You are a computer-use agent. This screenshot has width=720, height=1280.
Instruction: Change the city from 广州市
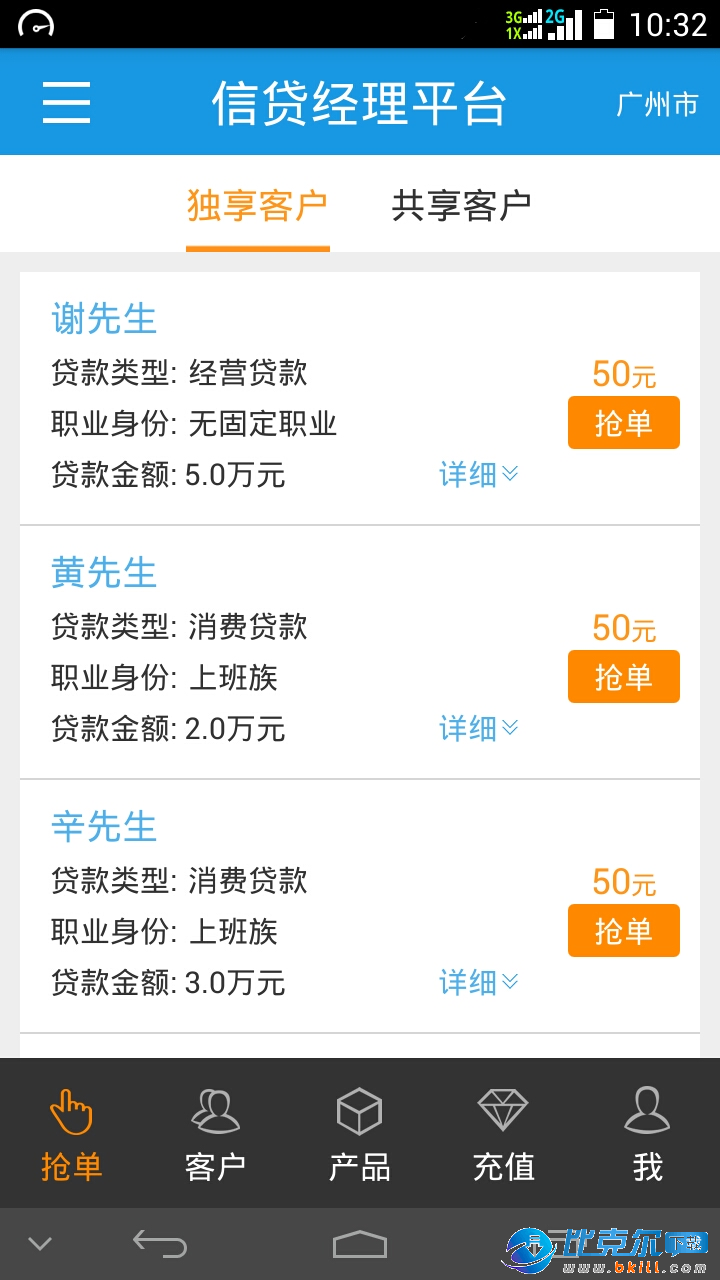657,104
